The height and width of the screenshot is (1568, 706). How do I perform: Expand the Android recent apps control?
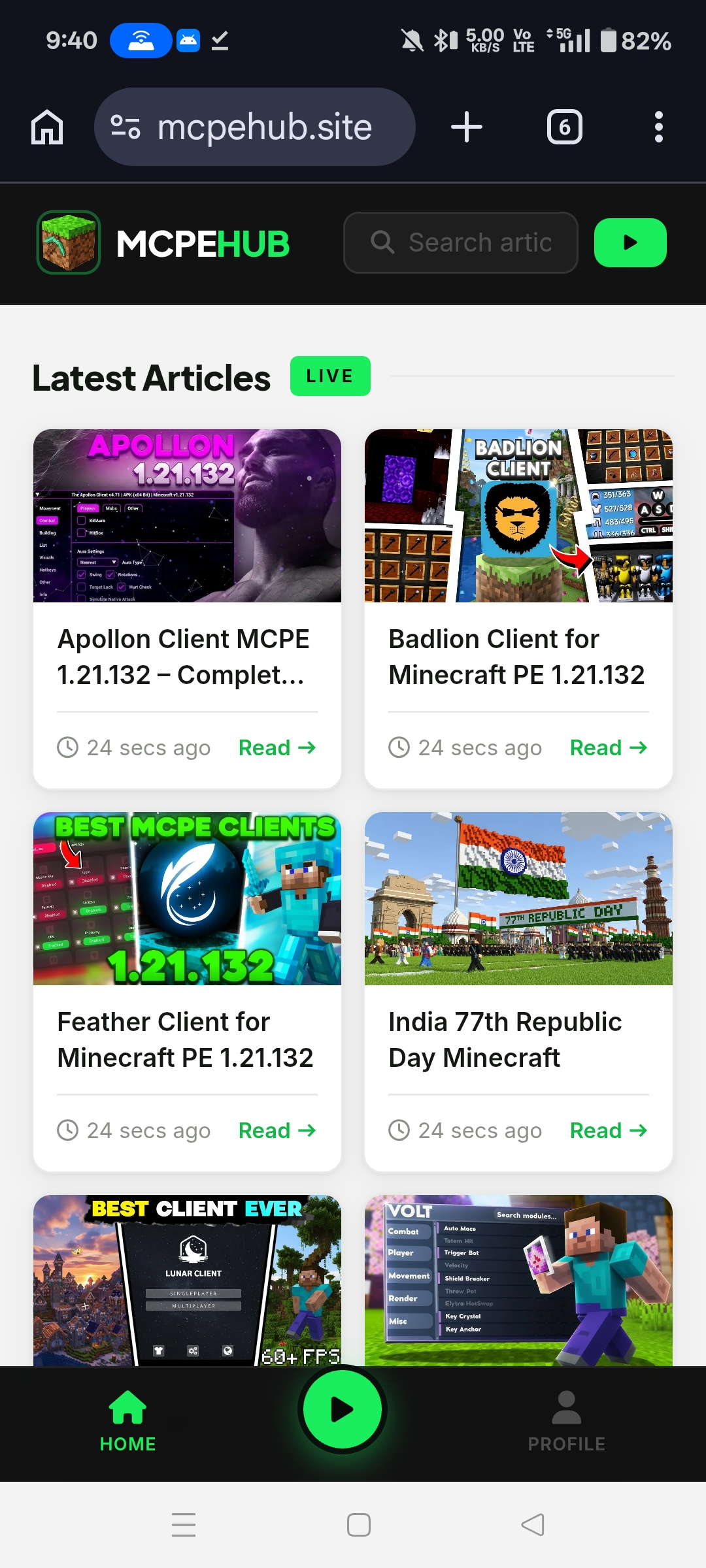coord(184,1525)
